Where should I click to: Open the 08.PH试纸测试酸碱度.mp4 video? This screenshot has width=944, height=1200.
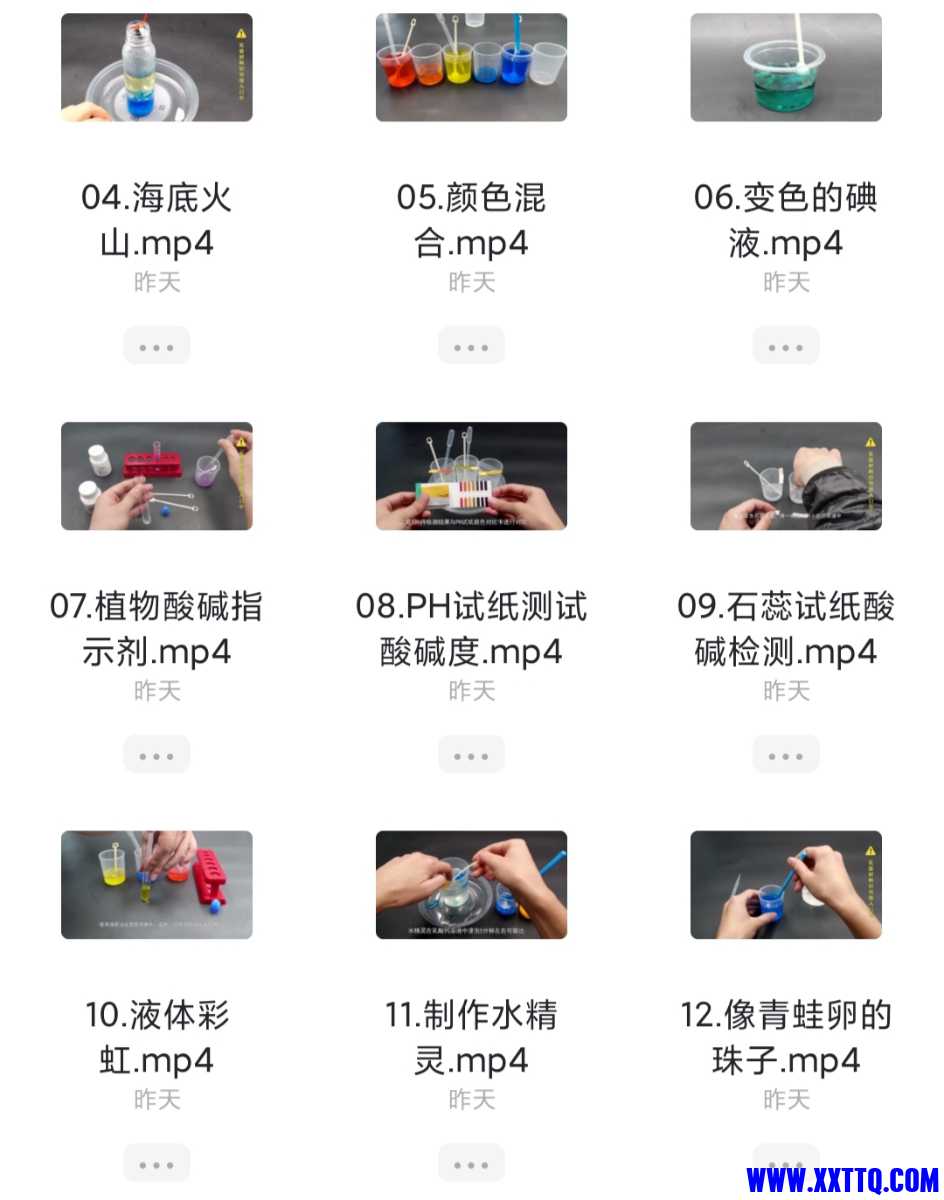coord(471,476)
